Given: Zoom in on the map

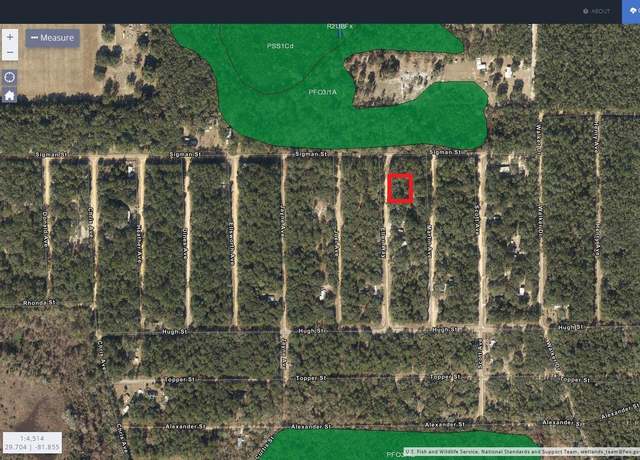Looking at the screenshot, I should 9,35.
